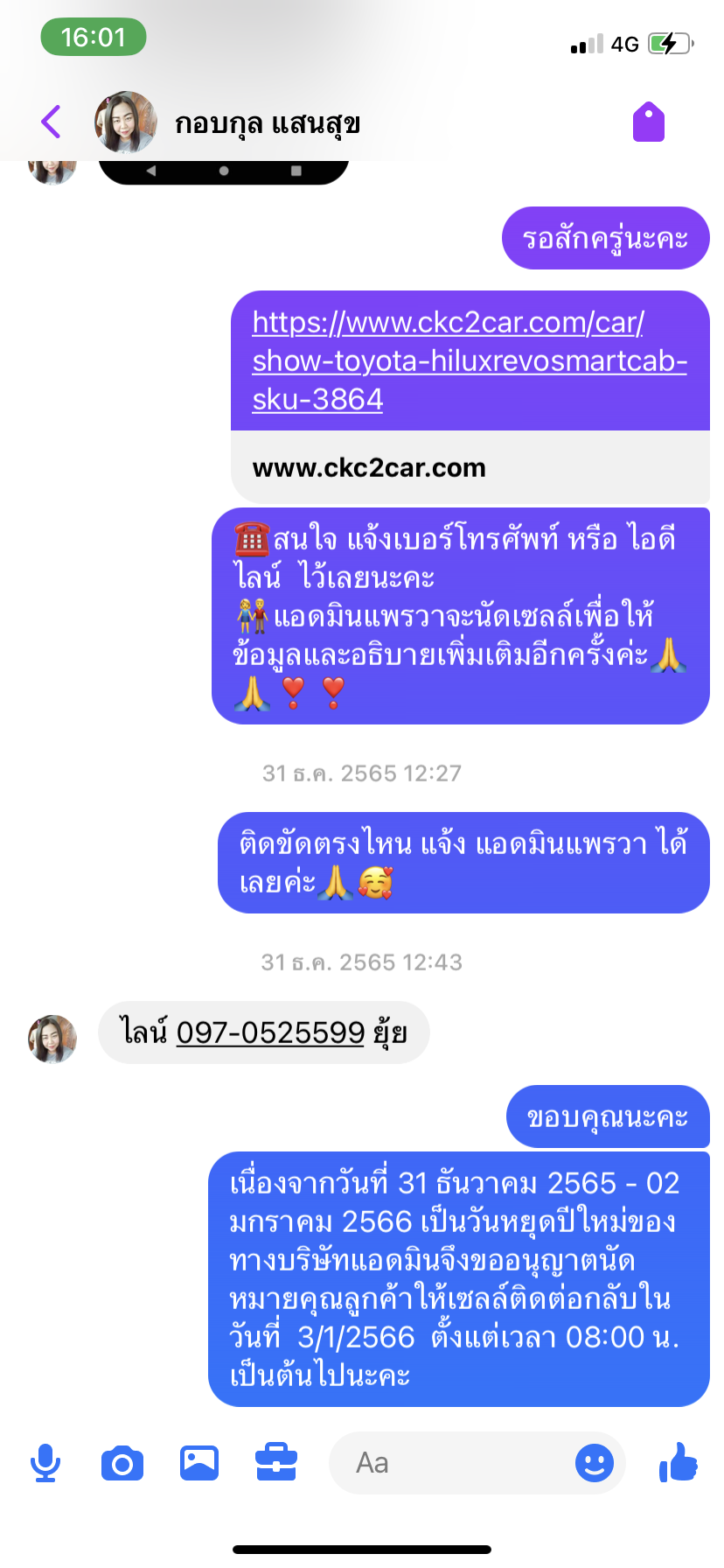The height and width of the screenshot is (1568, 724).
Task: Open the ckc2car.com Hilux Revo link
Action: tap(470, 360)
